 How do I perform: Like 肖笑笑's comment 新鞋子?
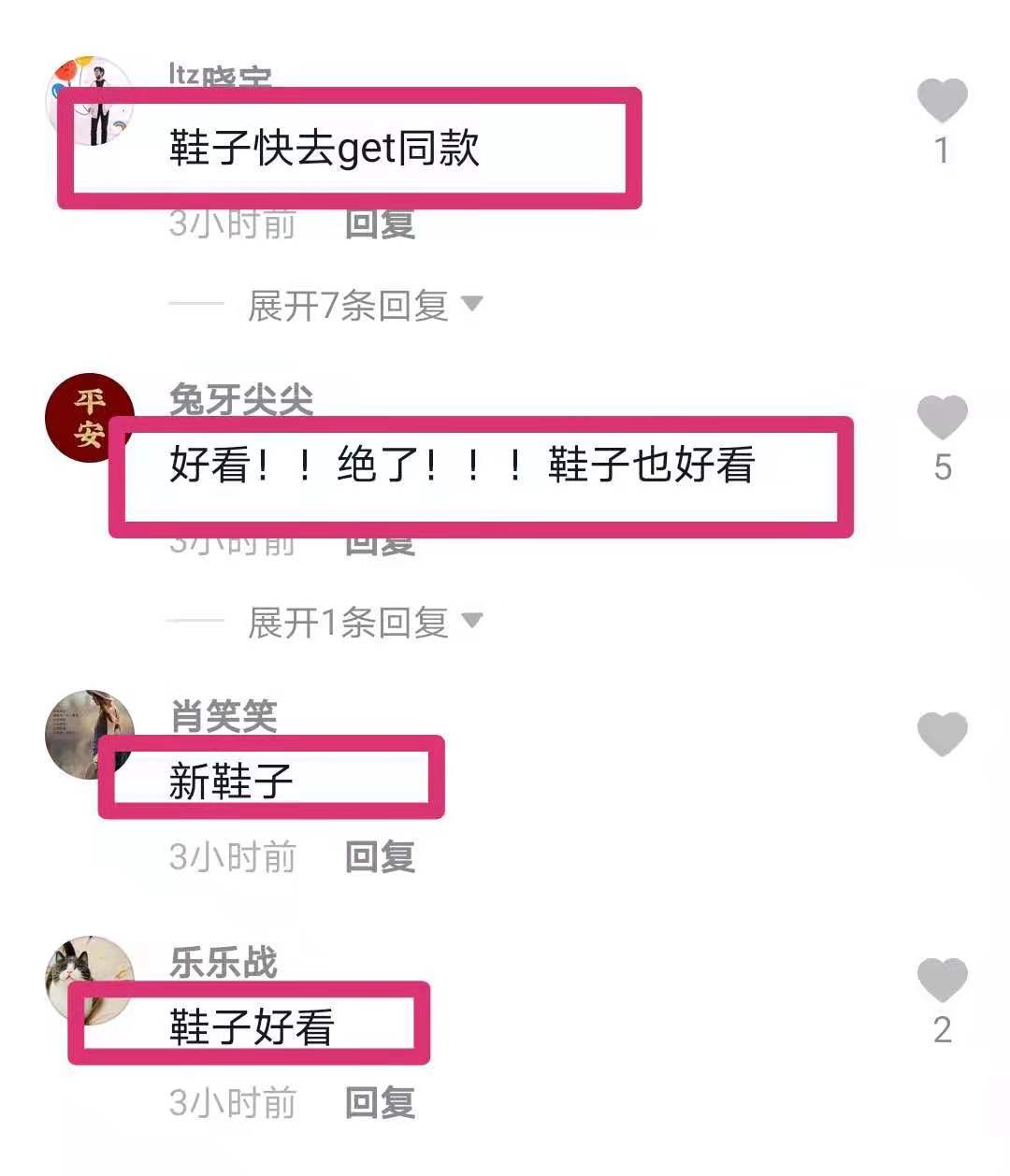click(x=941, y=734)
